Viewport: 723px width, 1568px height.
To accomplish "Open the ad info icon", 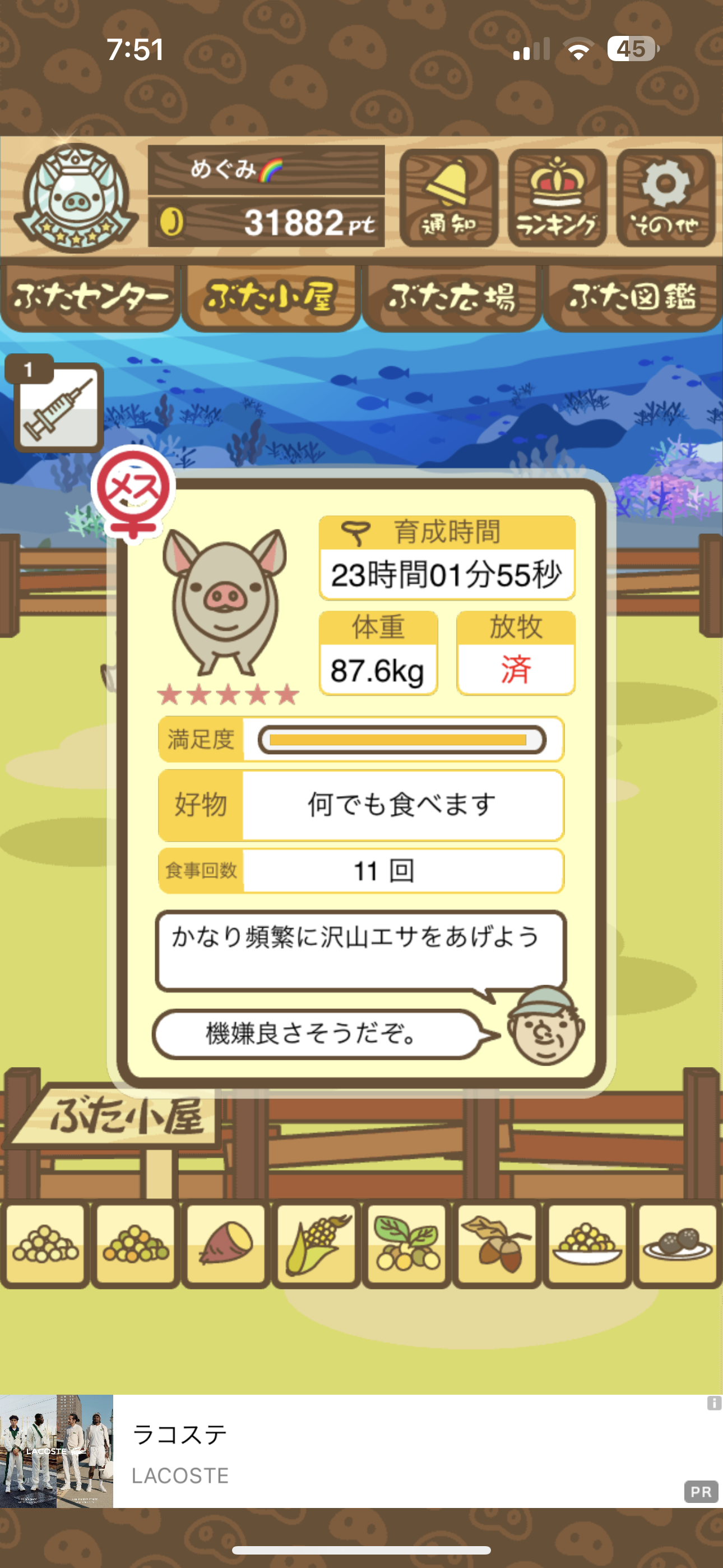I will 713,1403.
